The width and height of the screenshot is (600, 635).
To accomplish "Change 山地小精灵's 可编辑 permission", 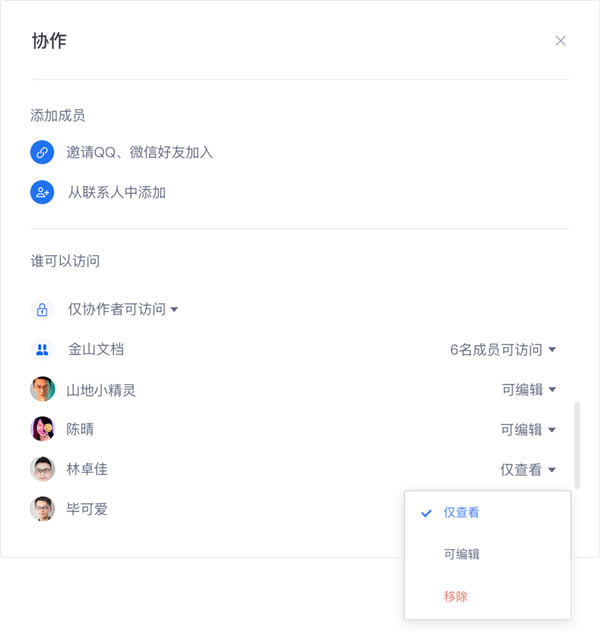I will [x=528, y=389].
